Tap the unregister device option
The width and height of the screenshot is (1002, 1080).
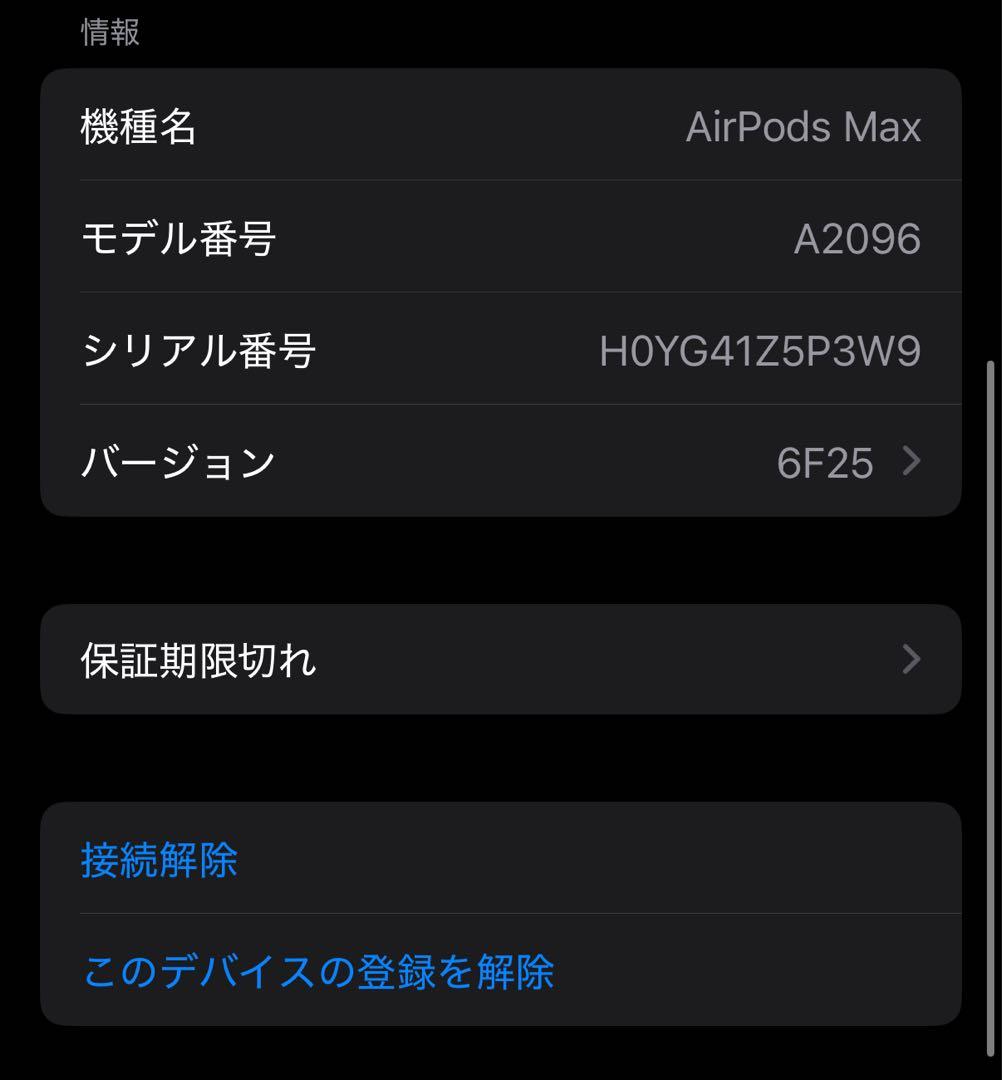coord(318,968)
